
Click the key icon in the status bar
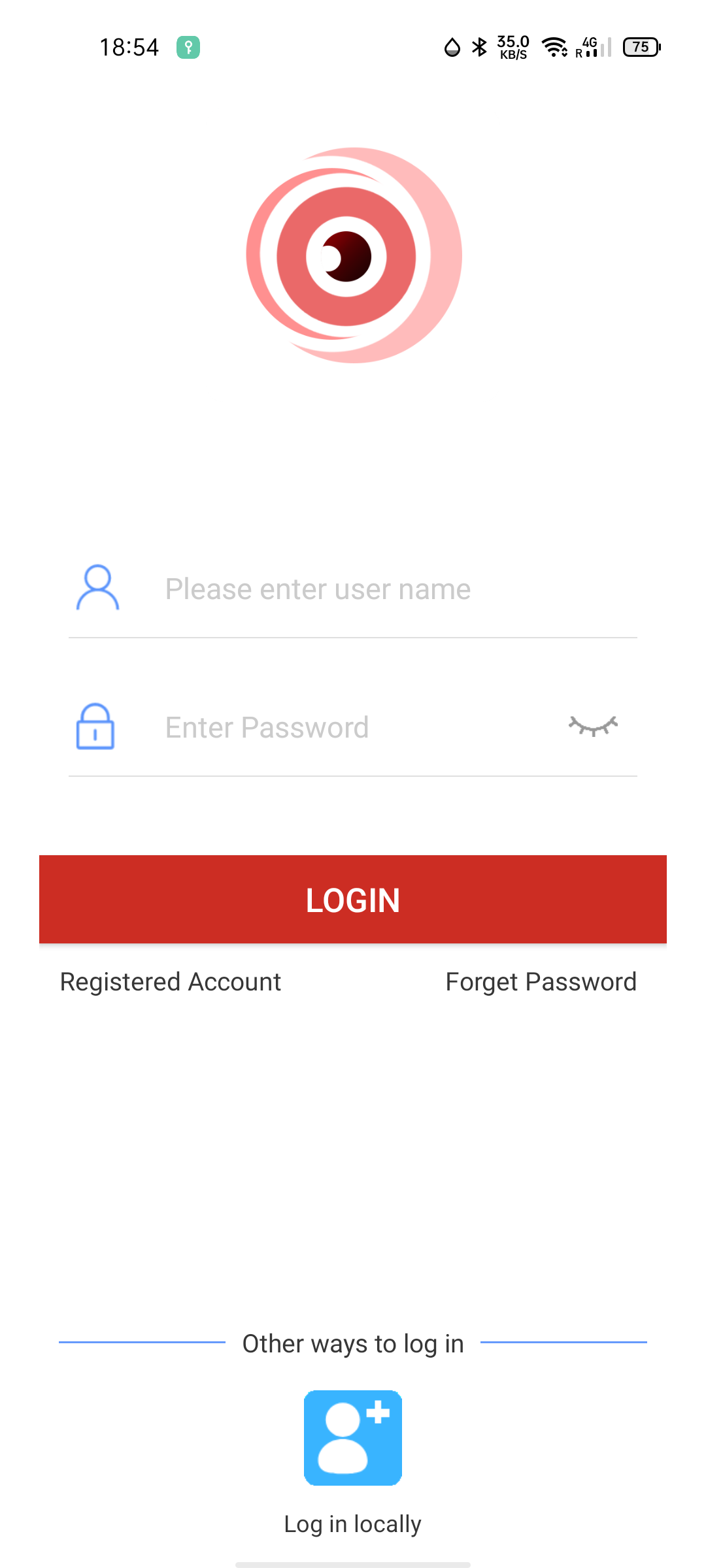click(x=188, y=46)
